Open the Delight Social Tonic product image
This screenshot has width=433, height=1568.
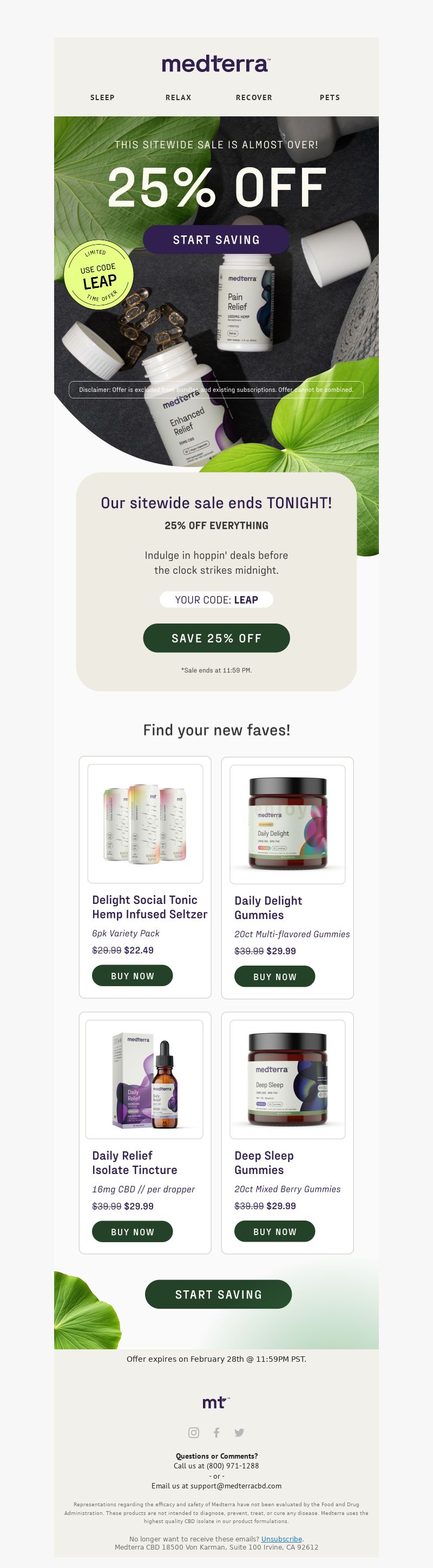145,823
